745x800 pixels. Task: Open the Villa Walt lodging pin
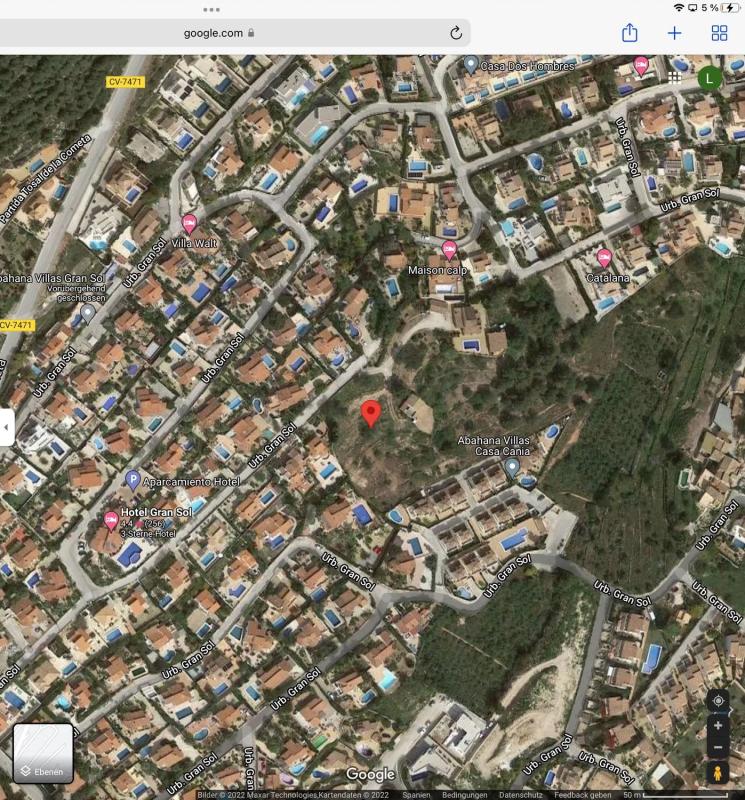189,224
